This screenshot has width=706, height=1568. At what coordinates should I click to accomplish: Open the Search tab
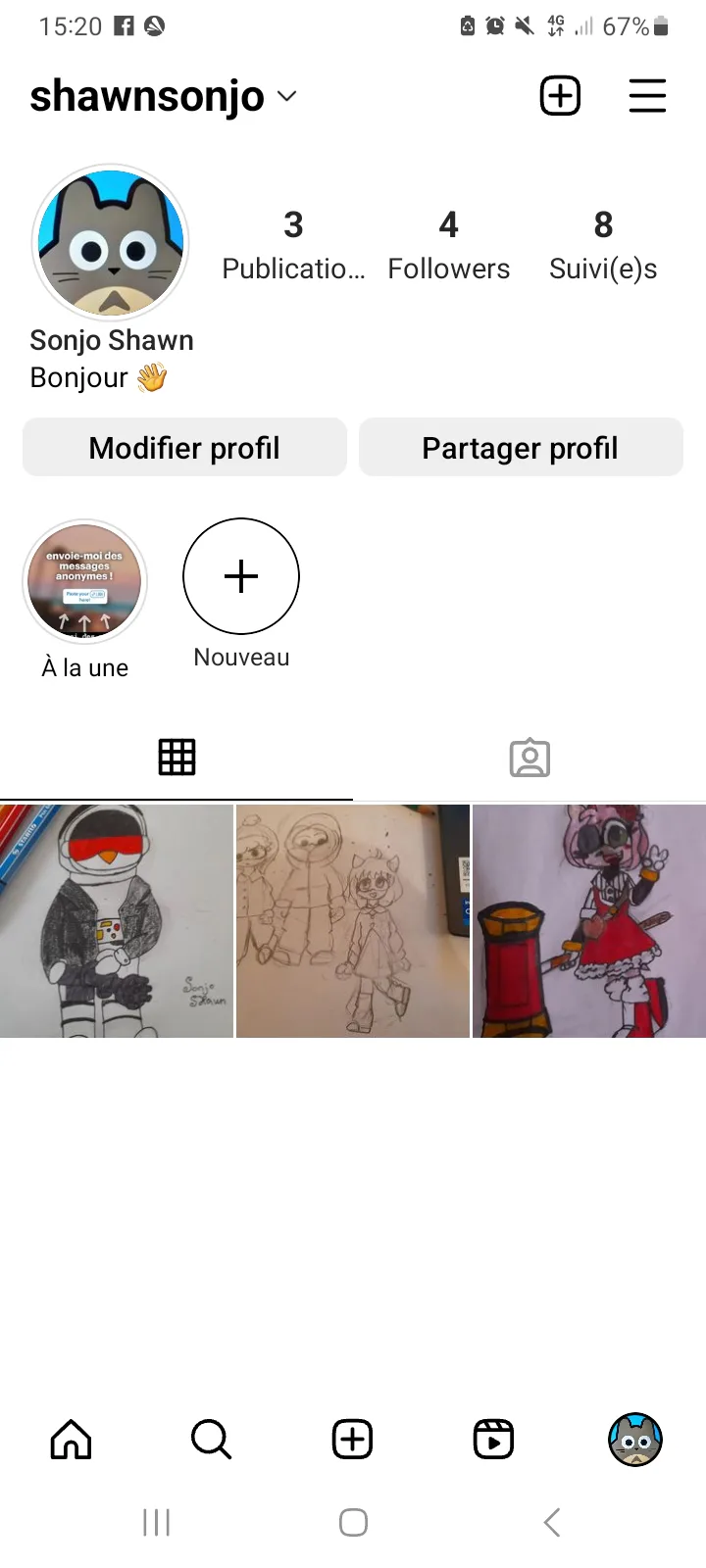[x=211, y=1440]
